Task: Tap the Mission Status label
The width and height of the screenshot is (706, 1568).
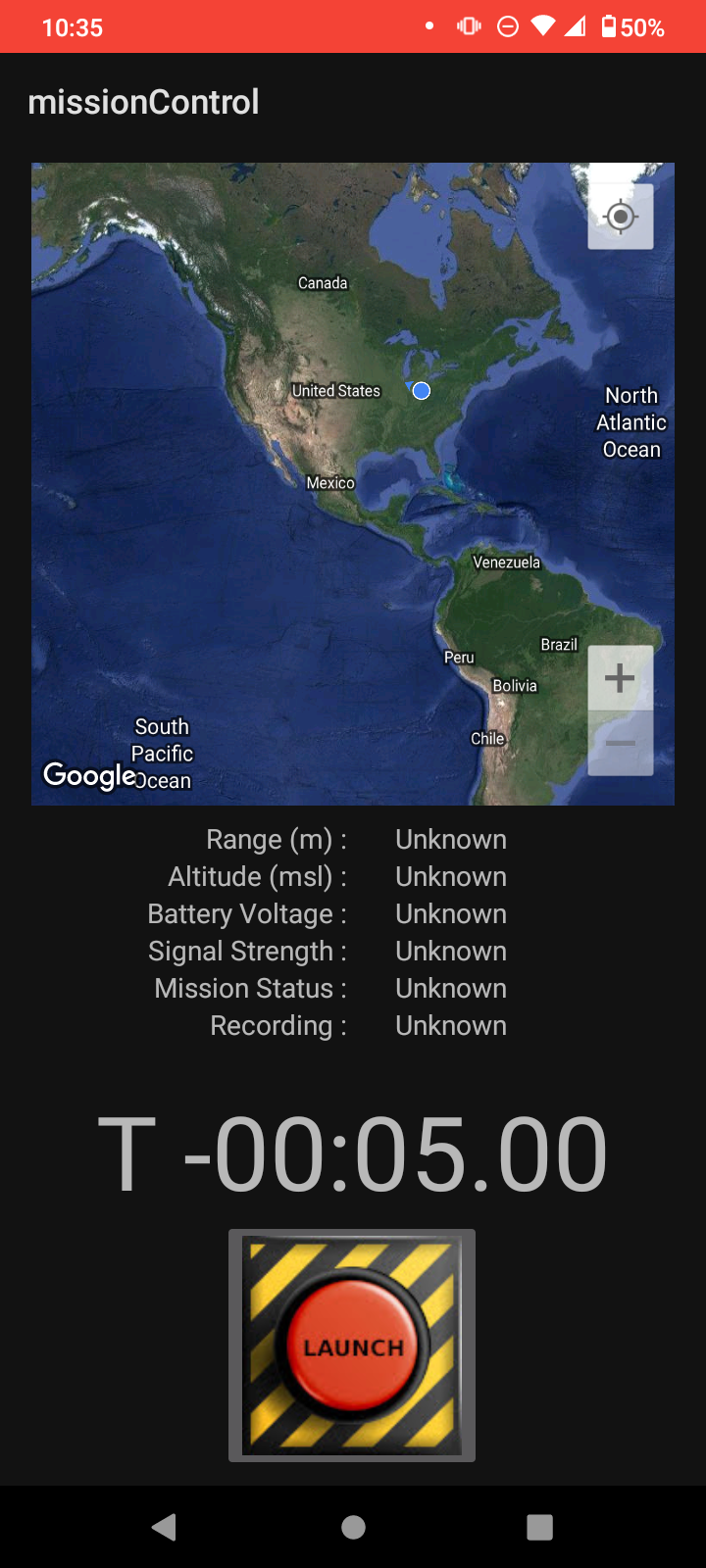Action: point(248,988)
